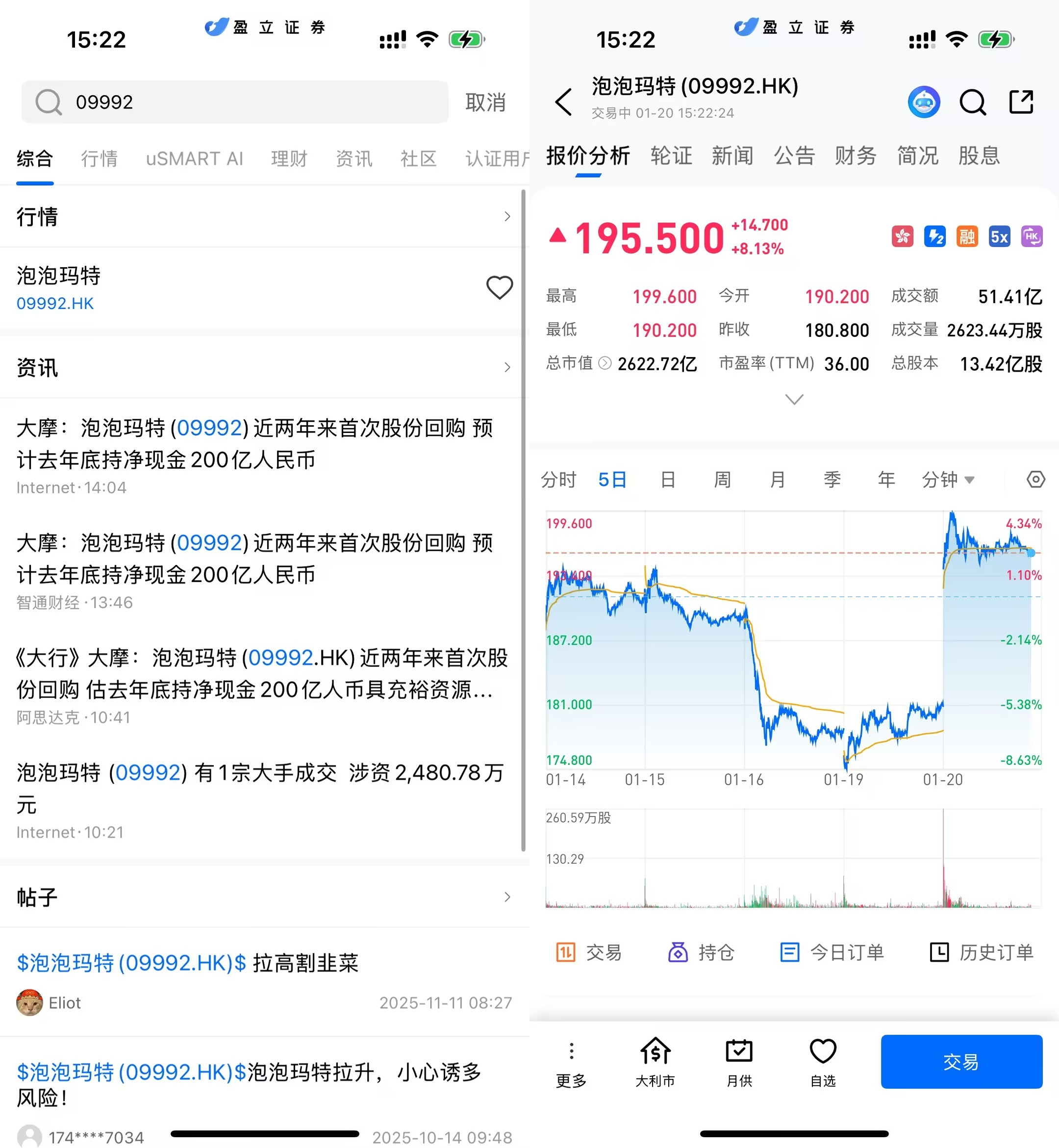Go back from the stock detail page
The width and height of the screenshot is (1059, 1148).
(564, 102)
